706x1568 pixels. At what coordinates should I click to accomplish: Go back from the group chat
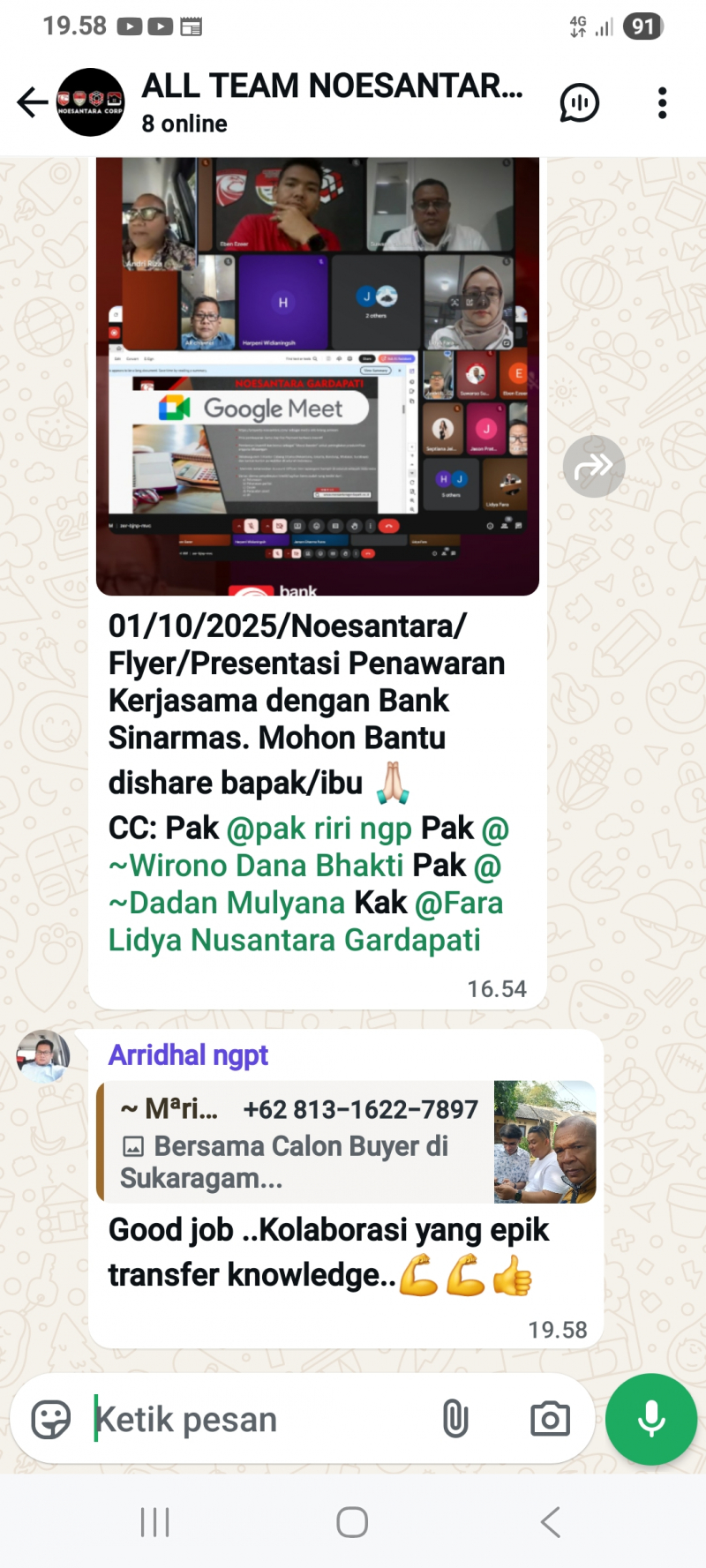[x=32, y=102]
